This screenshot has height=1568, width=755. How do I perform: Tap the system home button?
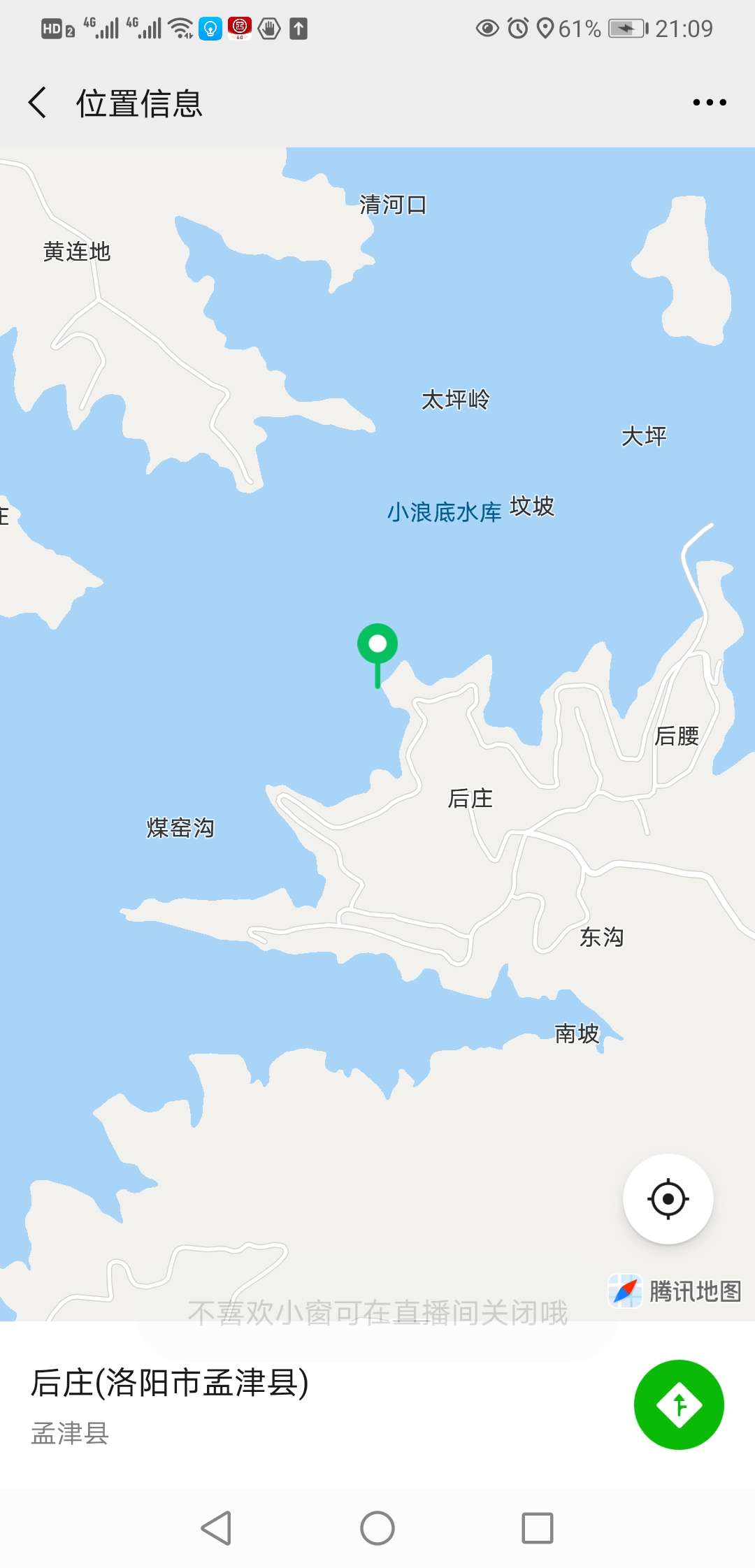[377, 1528]
